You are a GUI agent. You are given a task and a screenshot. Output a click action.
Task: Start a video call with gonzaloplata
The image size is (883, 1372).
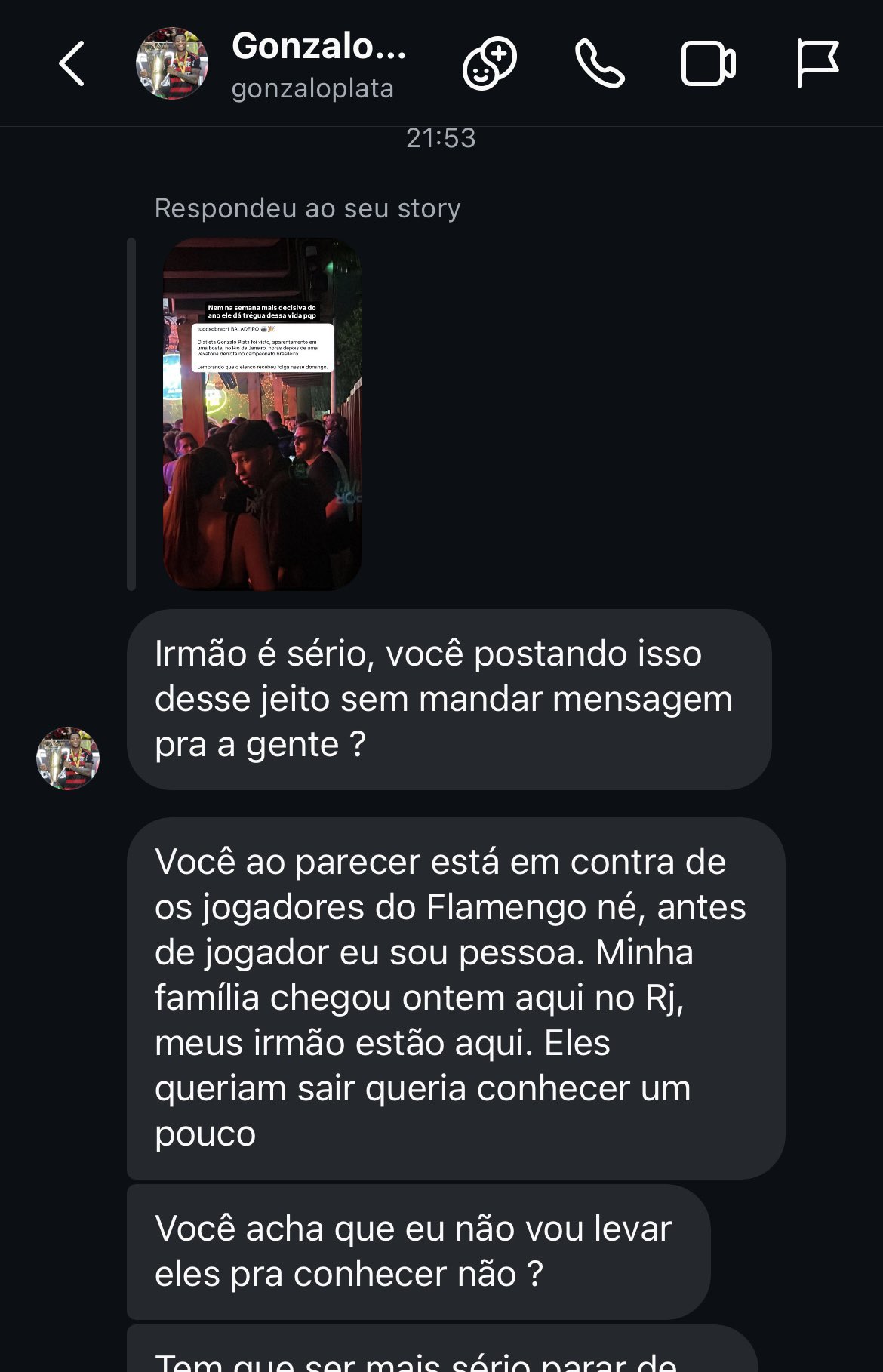(708, 63)
